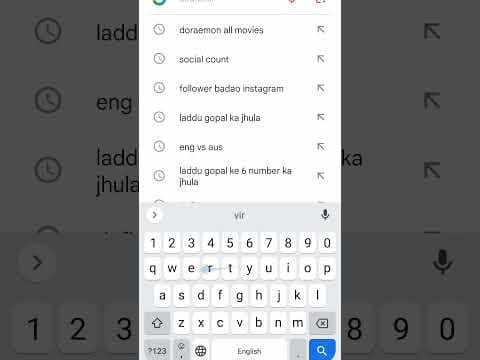Expand the keyboard toolbar chevron
The image size is (480, 360).
[154, 215]
